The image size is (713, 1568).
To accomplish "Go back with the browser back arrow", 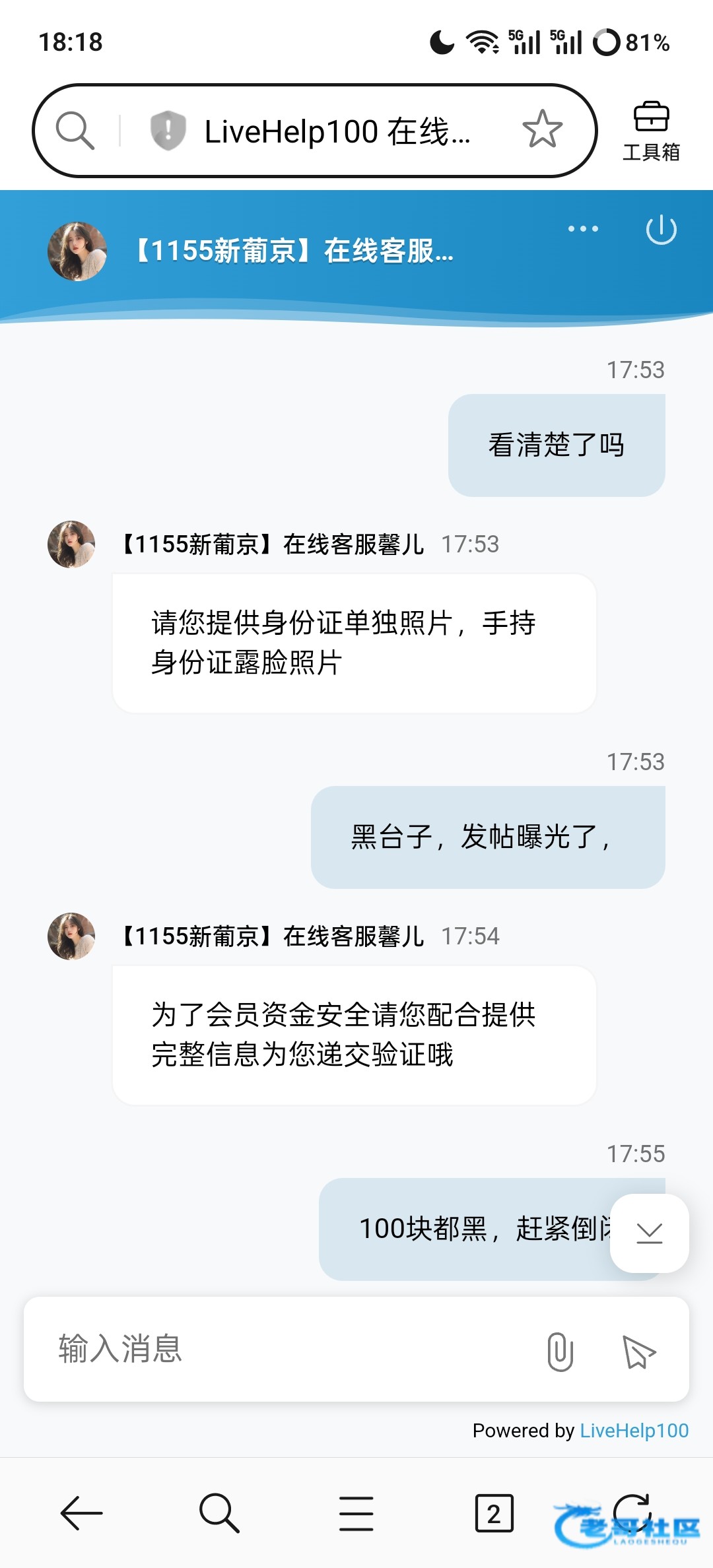I will click(x=82, y=1513).
